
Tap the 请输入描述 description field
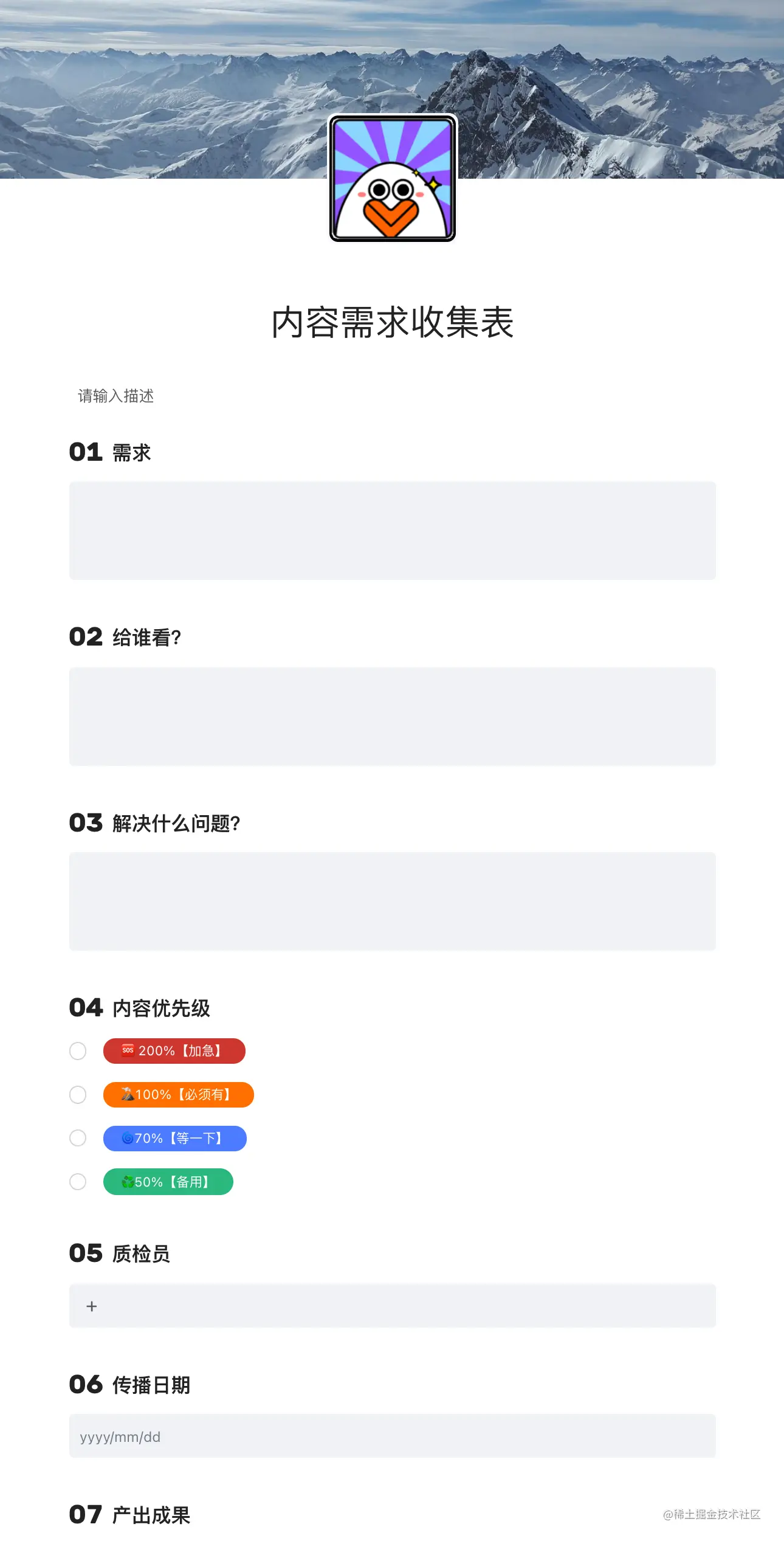coord(115,396)
